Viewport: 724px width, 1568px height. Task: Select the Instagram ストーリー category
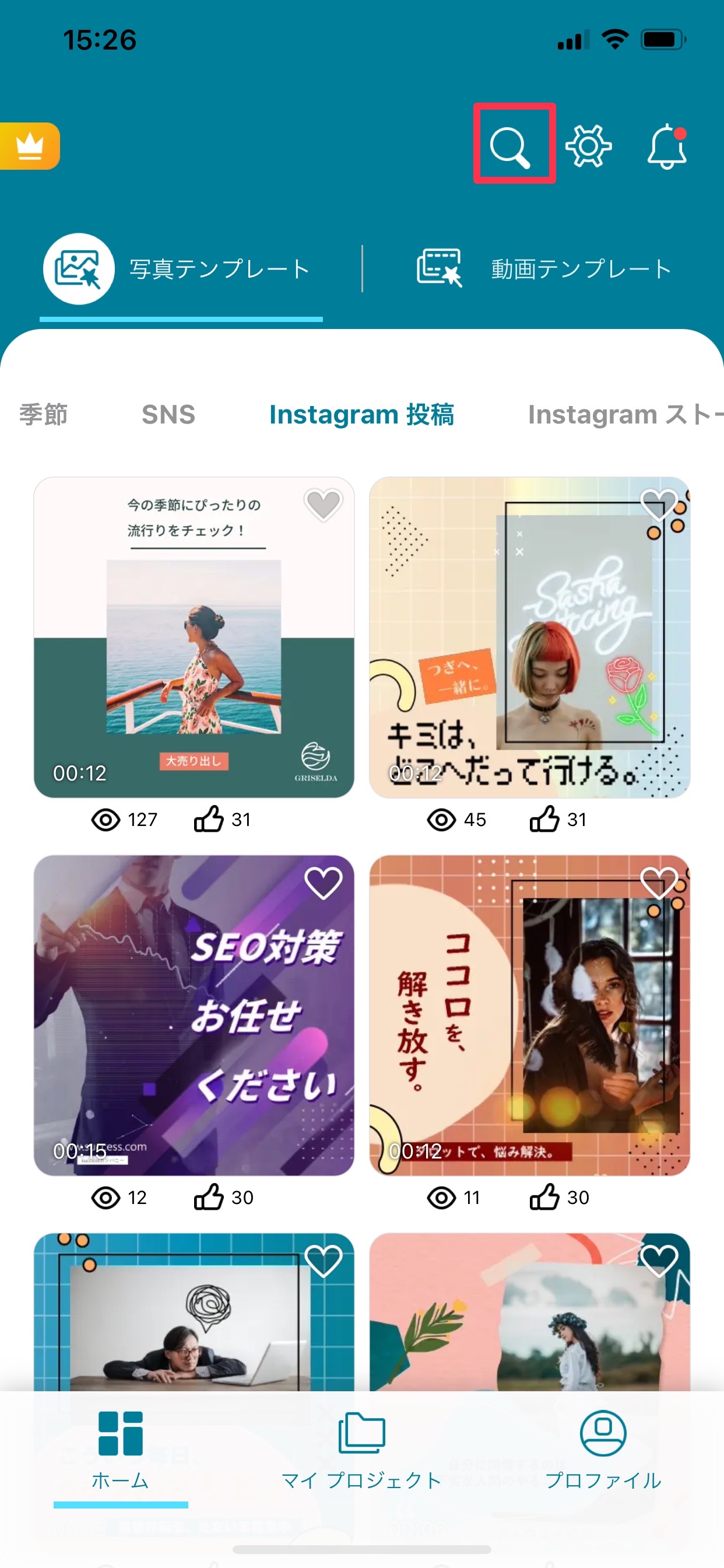pos(624,415)
